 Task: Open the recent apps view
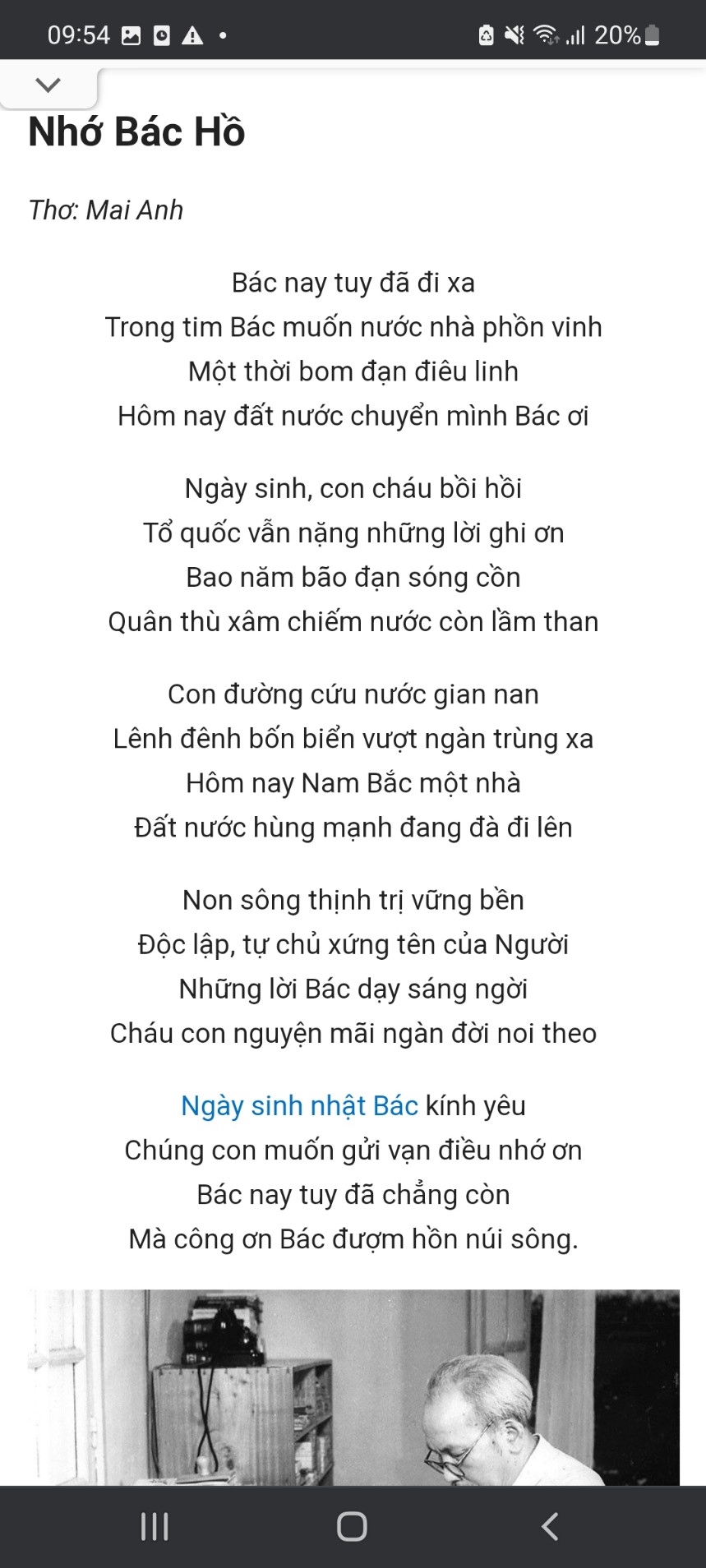click(x=155, y=1526)
